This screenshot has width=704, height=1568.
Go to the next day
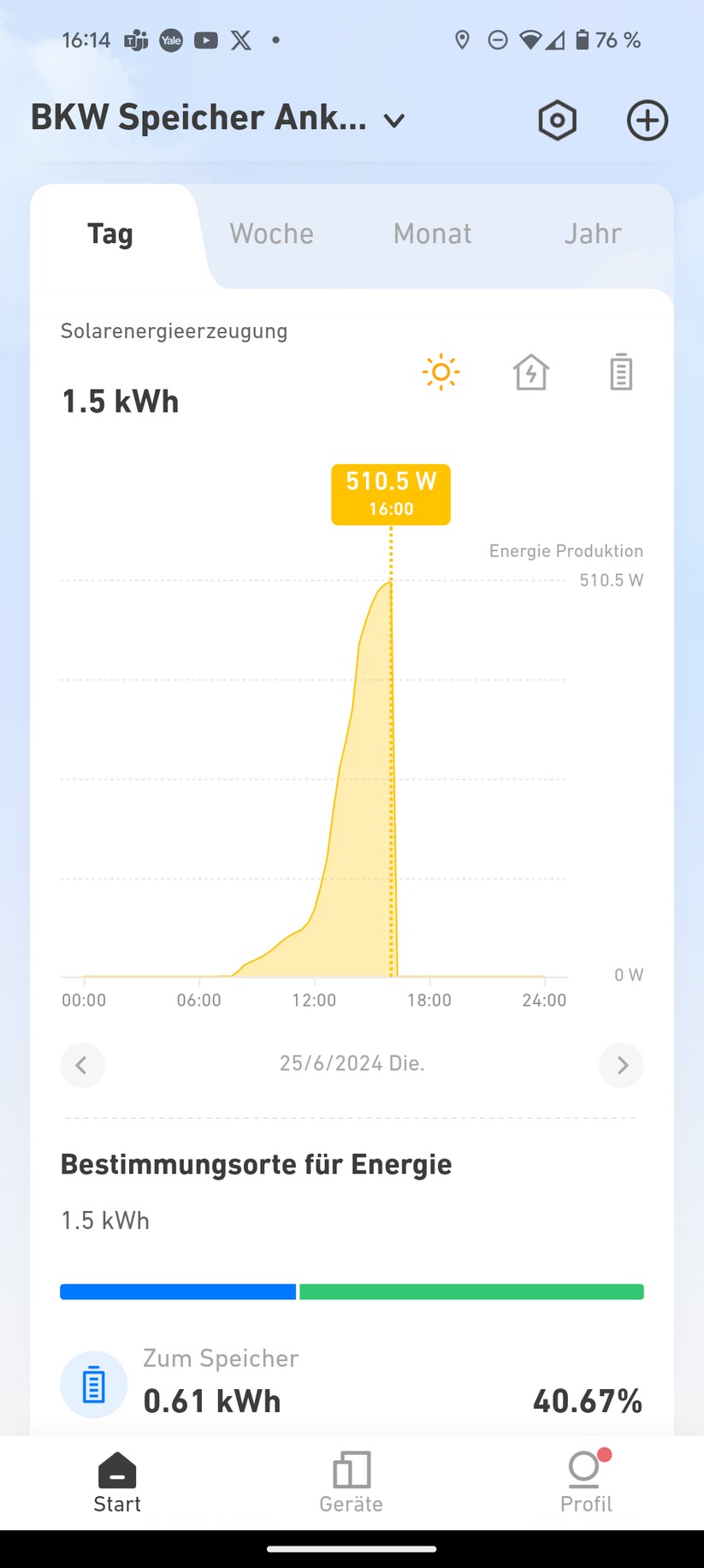pyautogui.click(x=622, y=1065)
